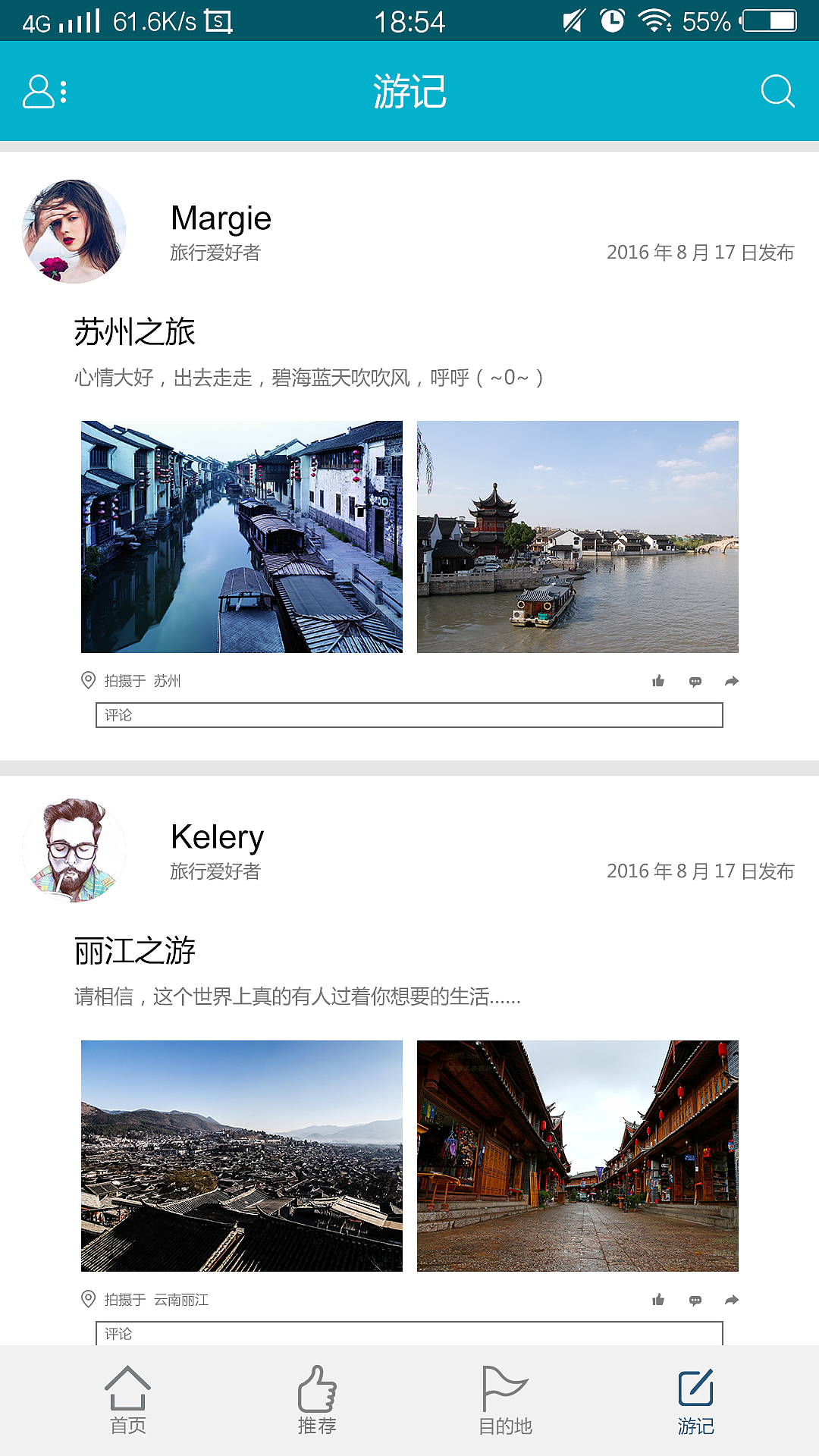Open comments on the 苏州之旅 post
This screenshot has width=819, height=1456.
pyautogui.click(x=695, y=681)
